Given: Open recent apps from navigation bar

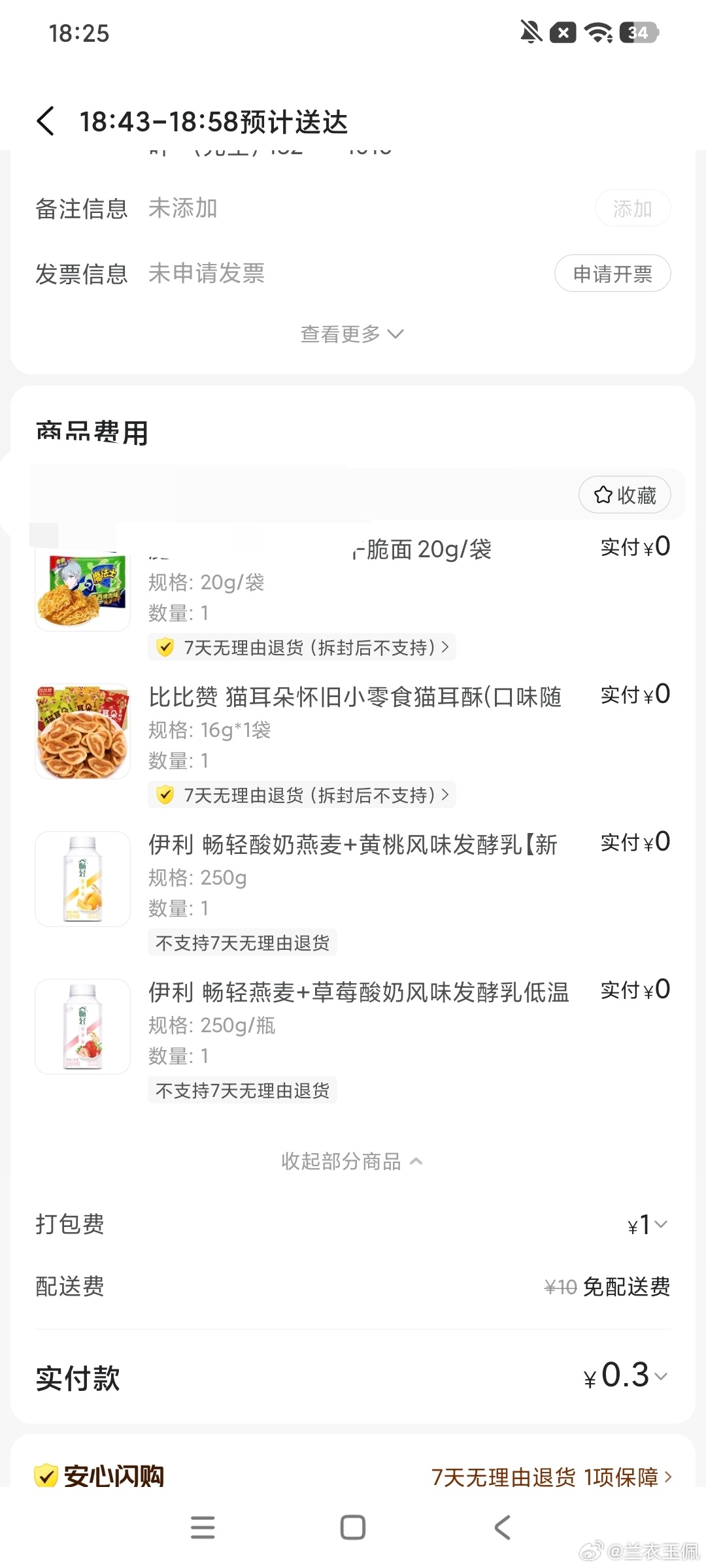Looking at the screenshot, I should click(203, 1527).
